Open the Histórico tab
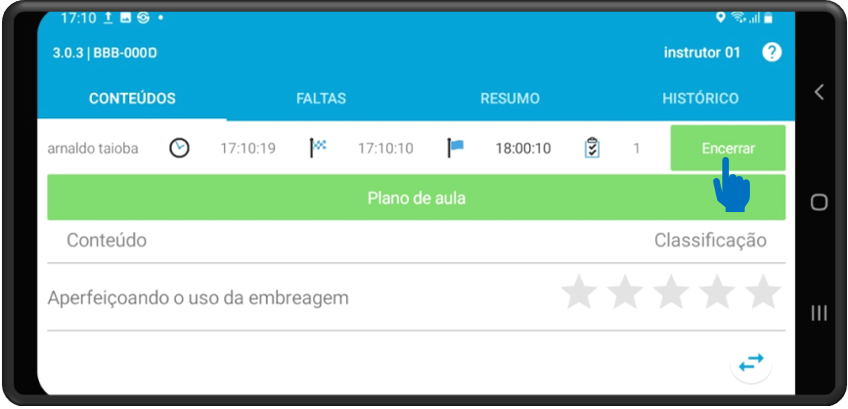 point(700,98)
